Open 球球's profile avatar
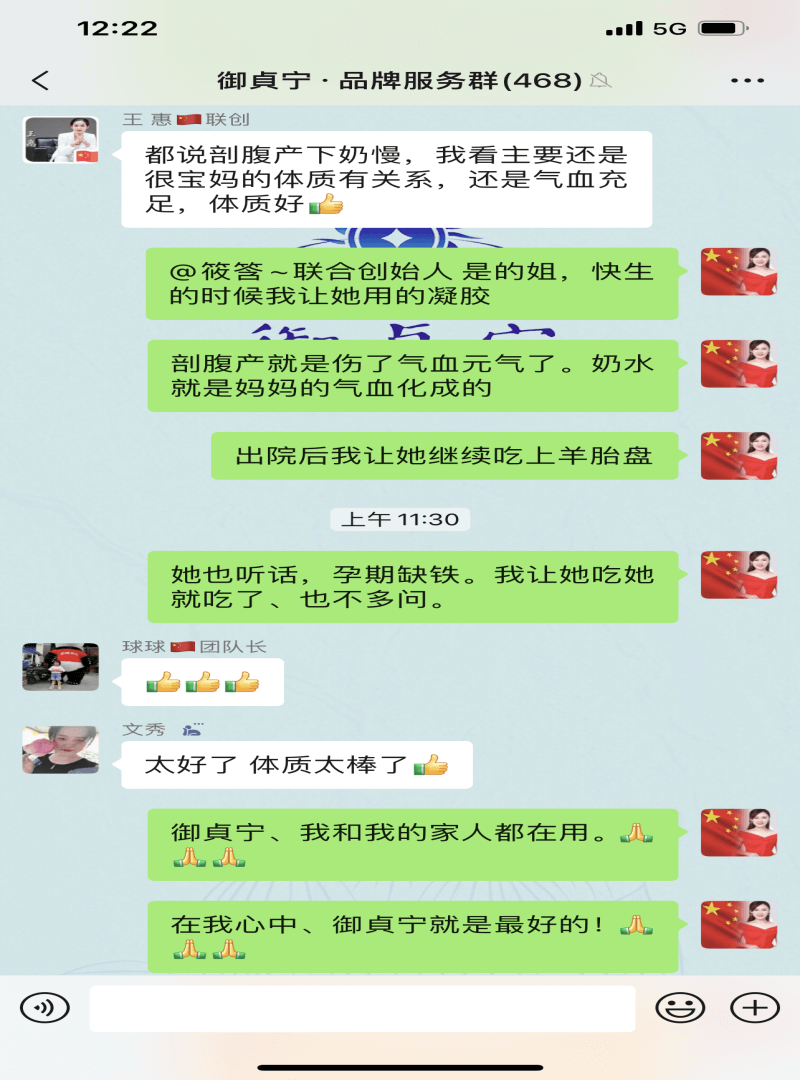Viewport: 800px width, 1080px height. point(61,667)
